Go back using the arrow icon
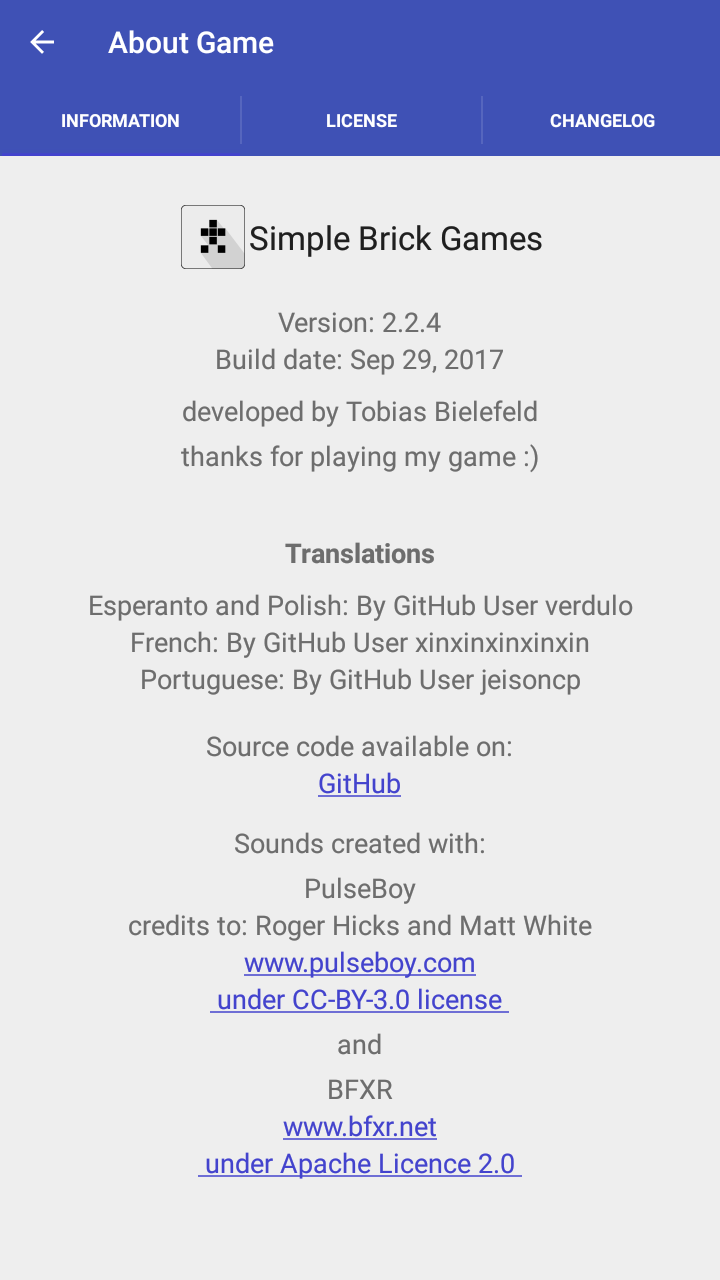720x1280 pixels. click(x=42, y=42)
